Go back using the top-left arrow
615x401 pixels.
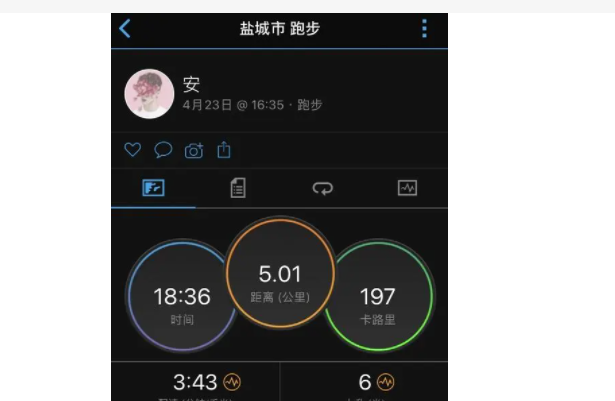pos(125,28)
